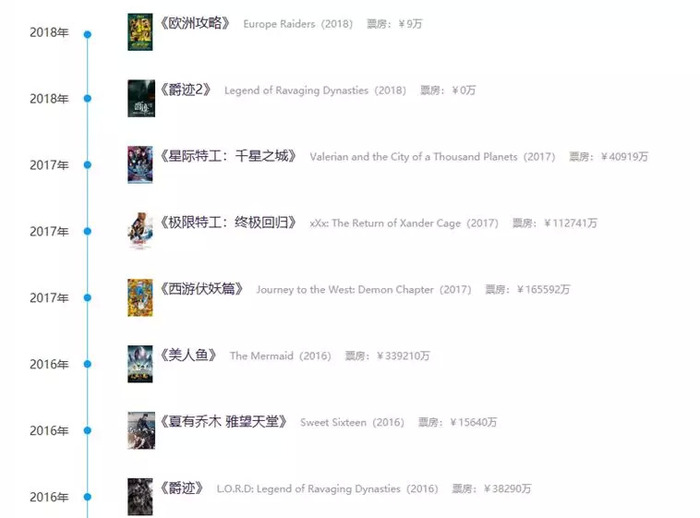The width and height of the screenshot is (700, 518).
Task: Open 《爵迹》 L.O.R.D 2016 movie entry
Action: pos(180,488)
